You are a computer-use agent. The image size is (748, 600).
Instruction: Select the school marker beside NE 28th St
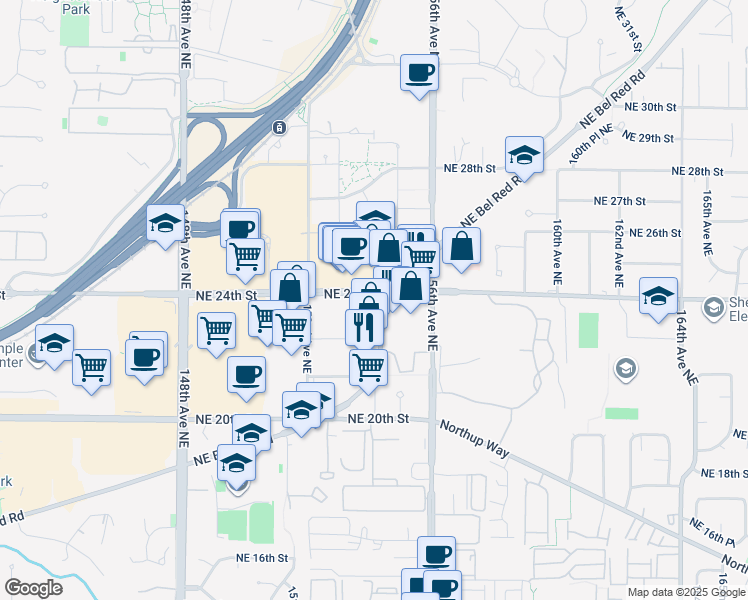[524, 155]
